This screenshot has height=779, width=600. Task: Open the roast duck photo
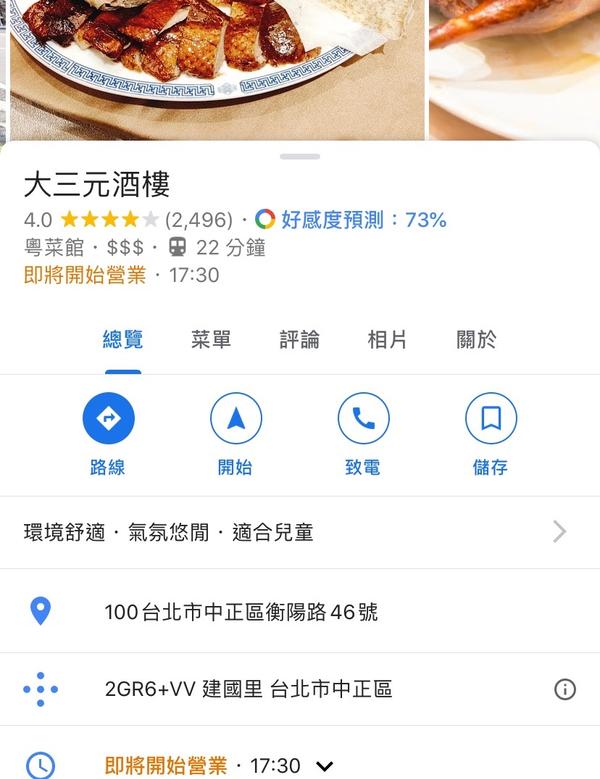click(x=215, y=65)
